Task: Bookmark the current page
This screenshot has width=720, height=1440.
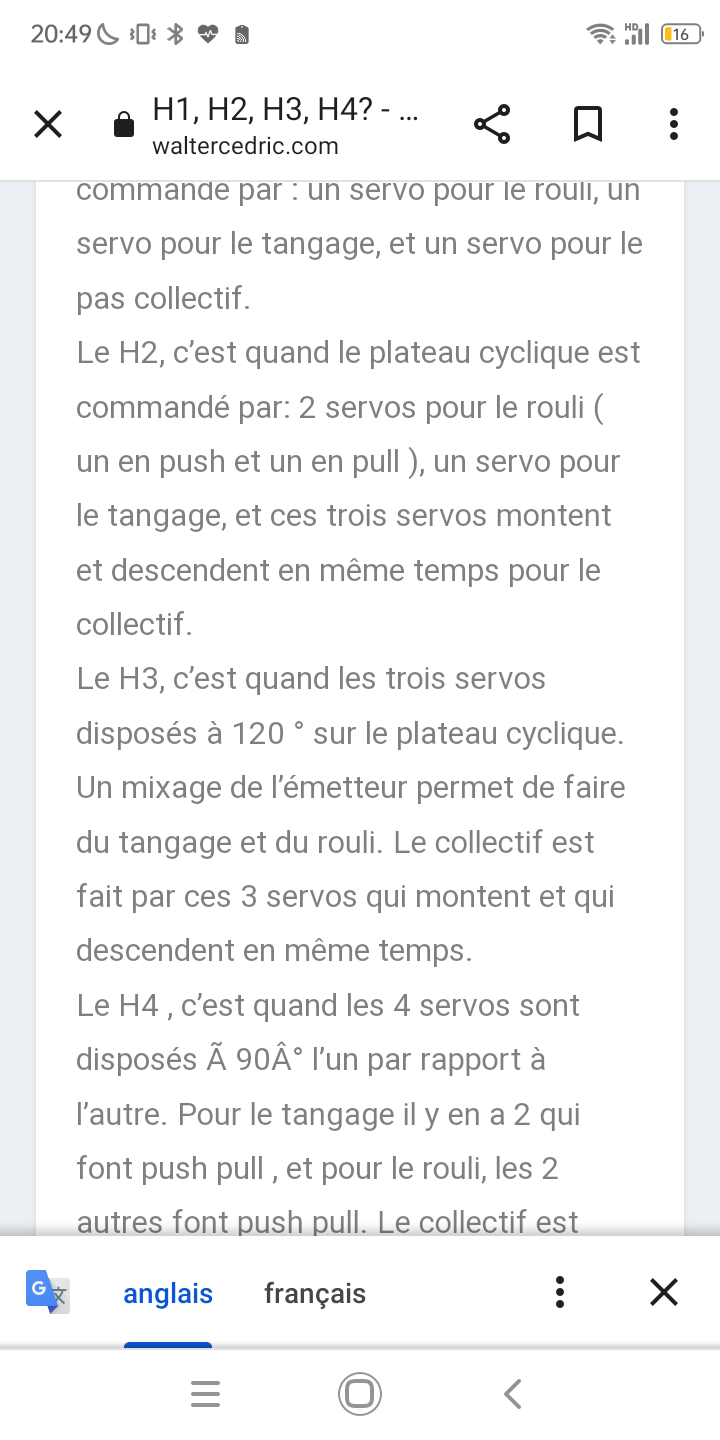Action: click(588, 125)
